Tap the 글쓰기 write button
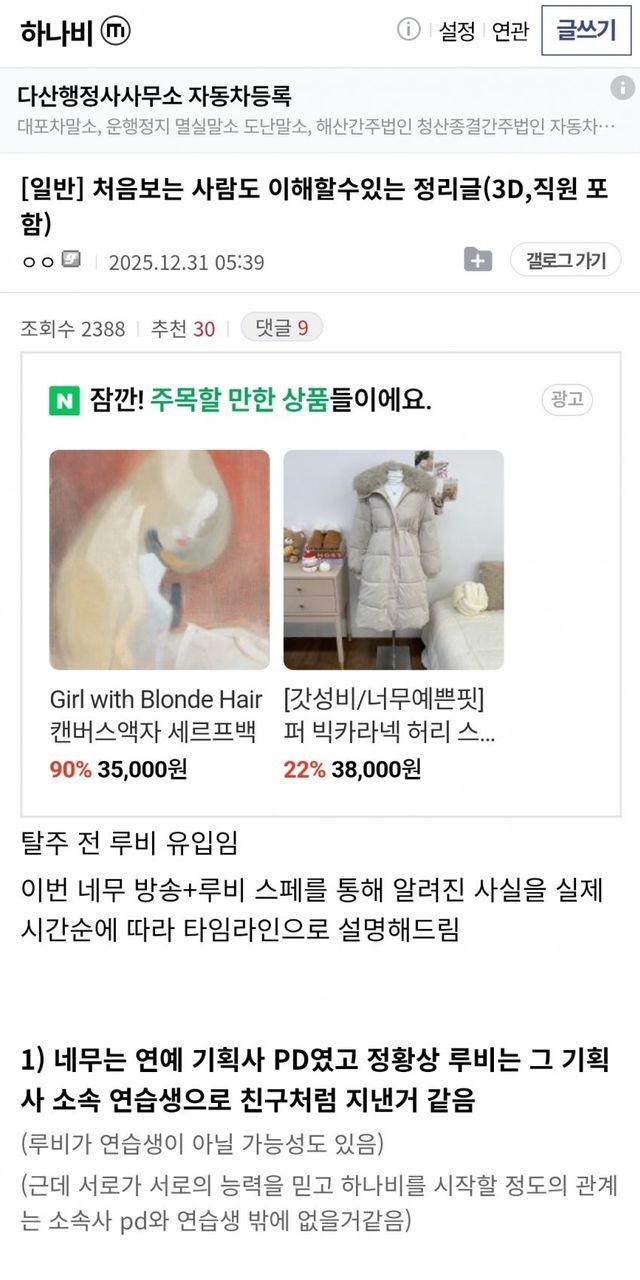Viewport: 640px width, 1280px height. 586,30
